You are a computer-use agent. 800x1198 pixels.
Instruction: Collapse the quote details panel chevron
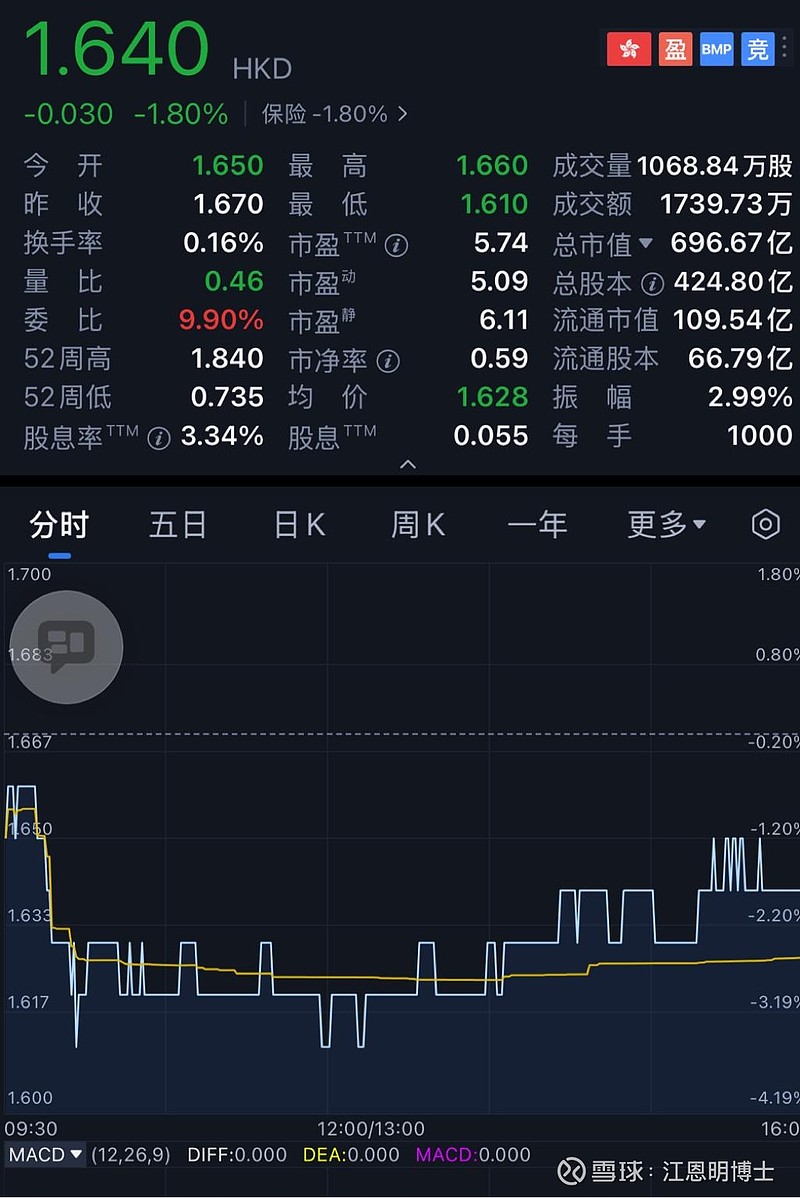(x=407, y=465)
